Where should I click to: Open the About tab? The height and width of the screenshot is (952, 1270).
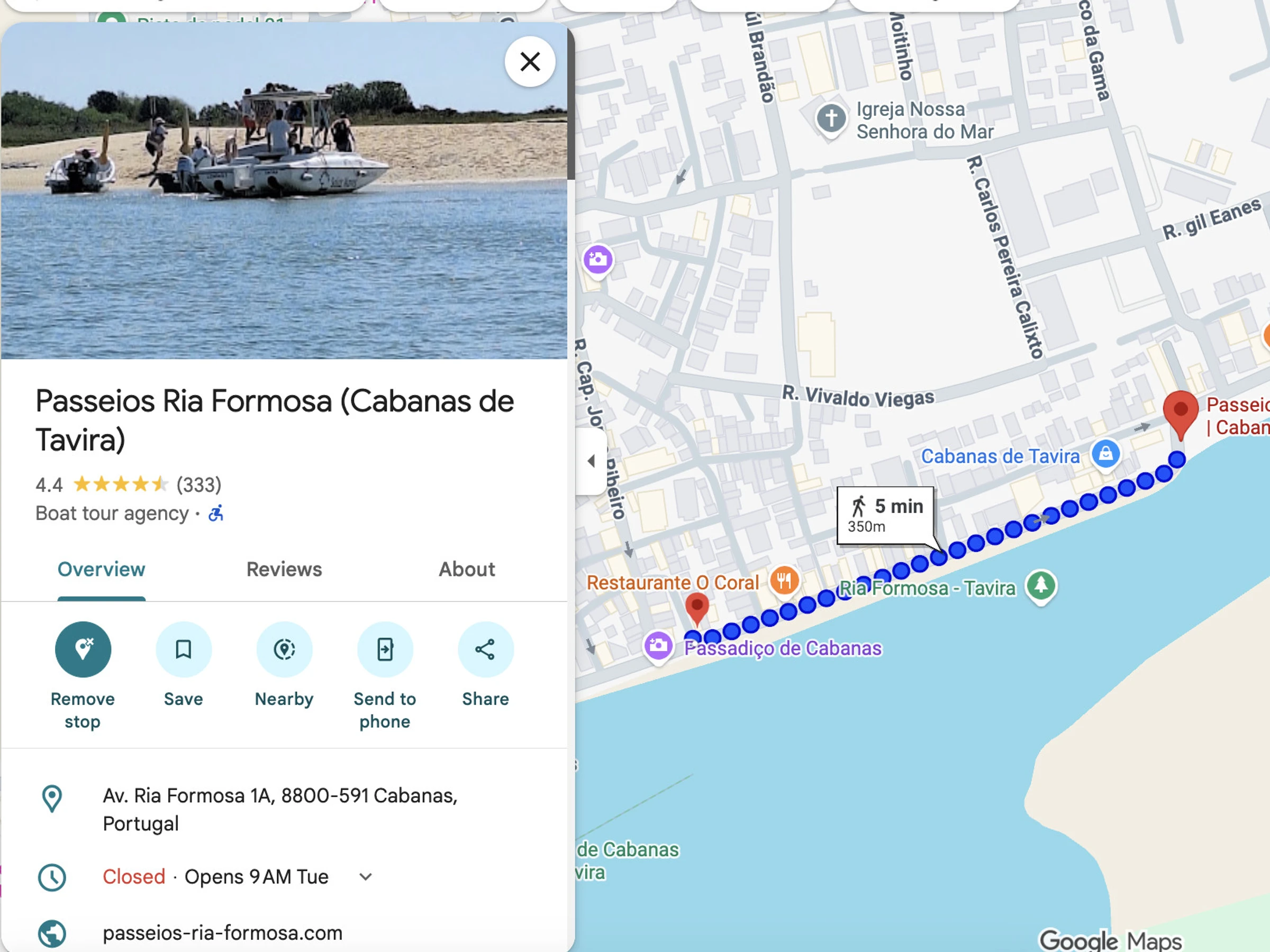click(466, 569)
